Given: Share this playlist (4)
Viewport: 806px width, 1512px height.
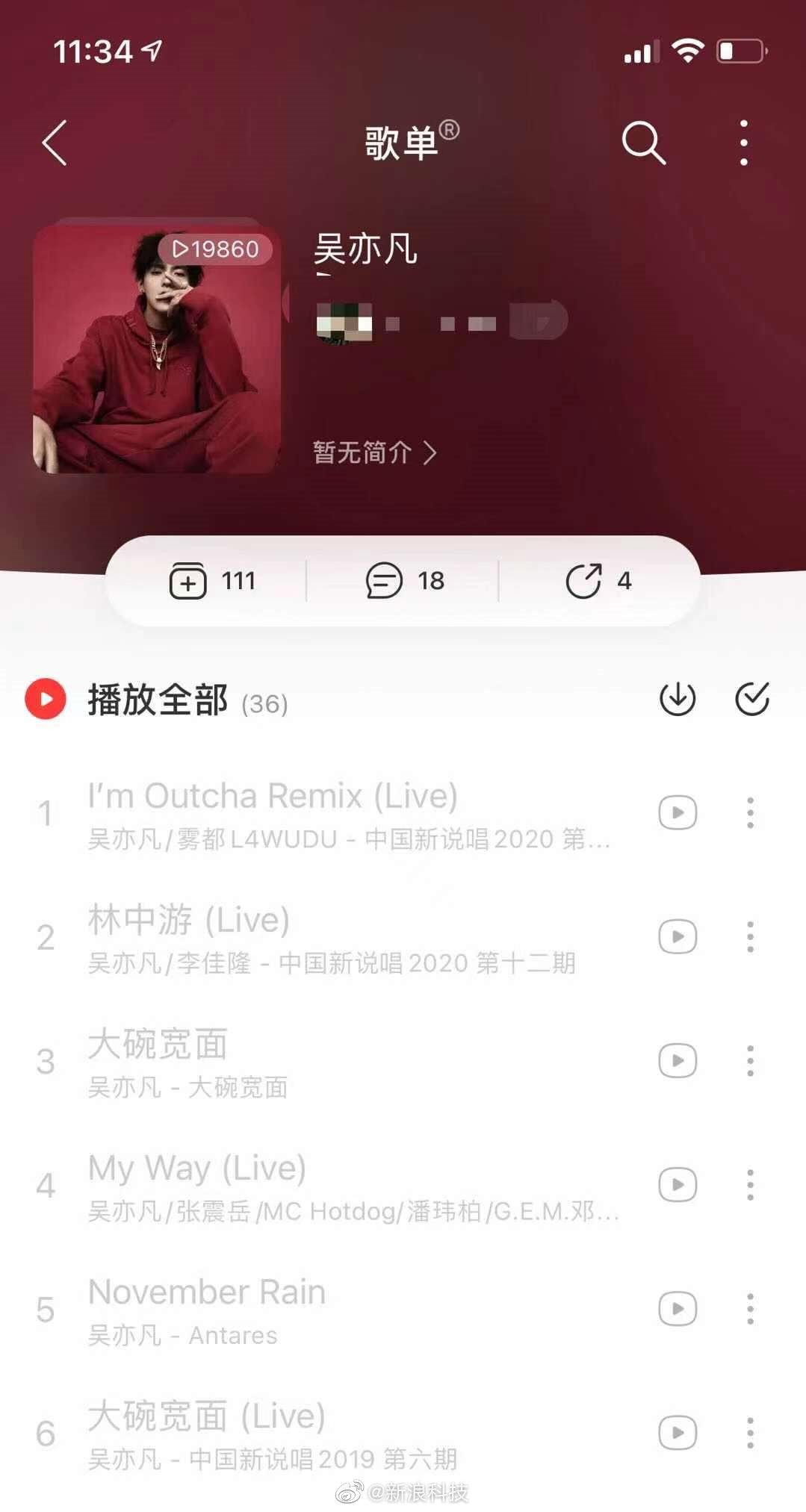Looking at the screenshot, I should 598,581.
